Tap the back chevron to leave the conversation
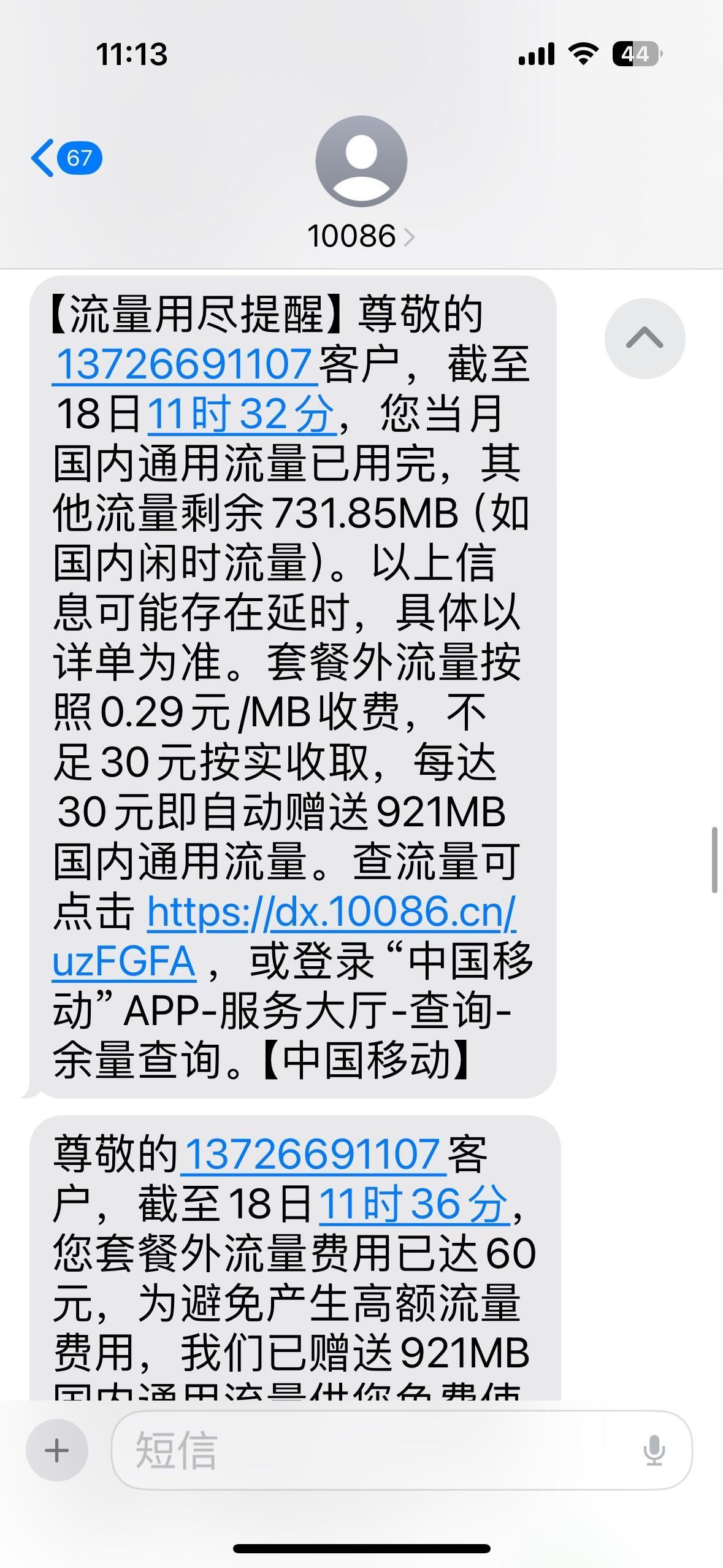This screenshot has height=1568, width=723. coord(40,158)
